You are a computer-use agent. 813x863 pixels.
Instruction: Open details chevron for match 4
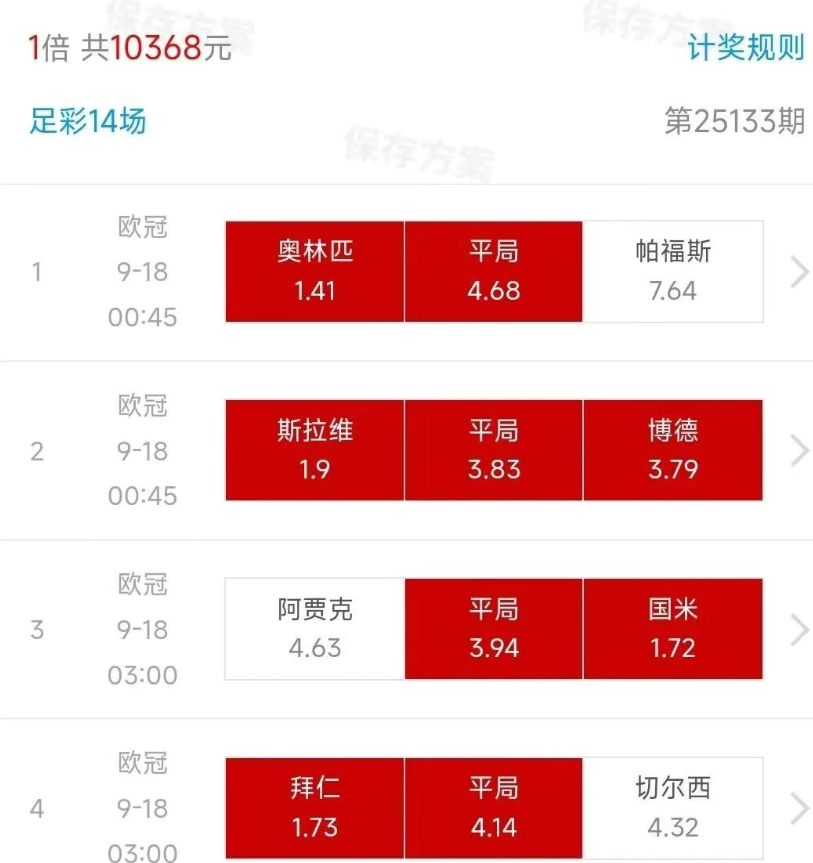(798, 808)
